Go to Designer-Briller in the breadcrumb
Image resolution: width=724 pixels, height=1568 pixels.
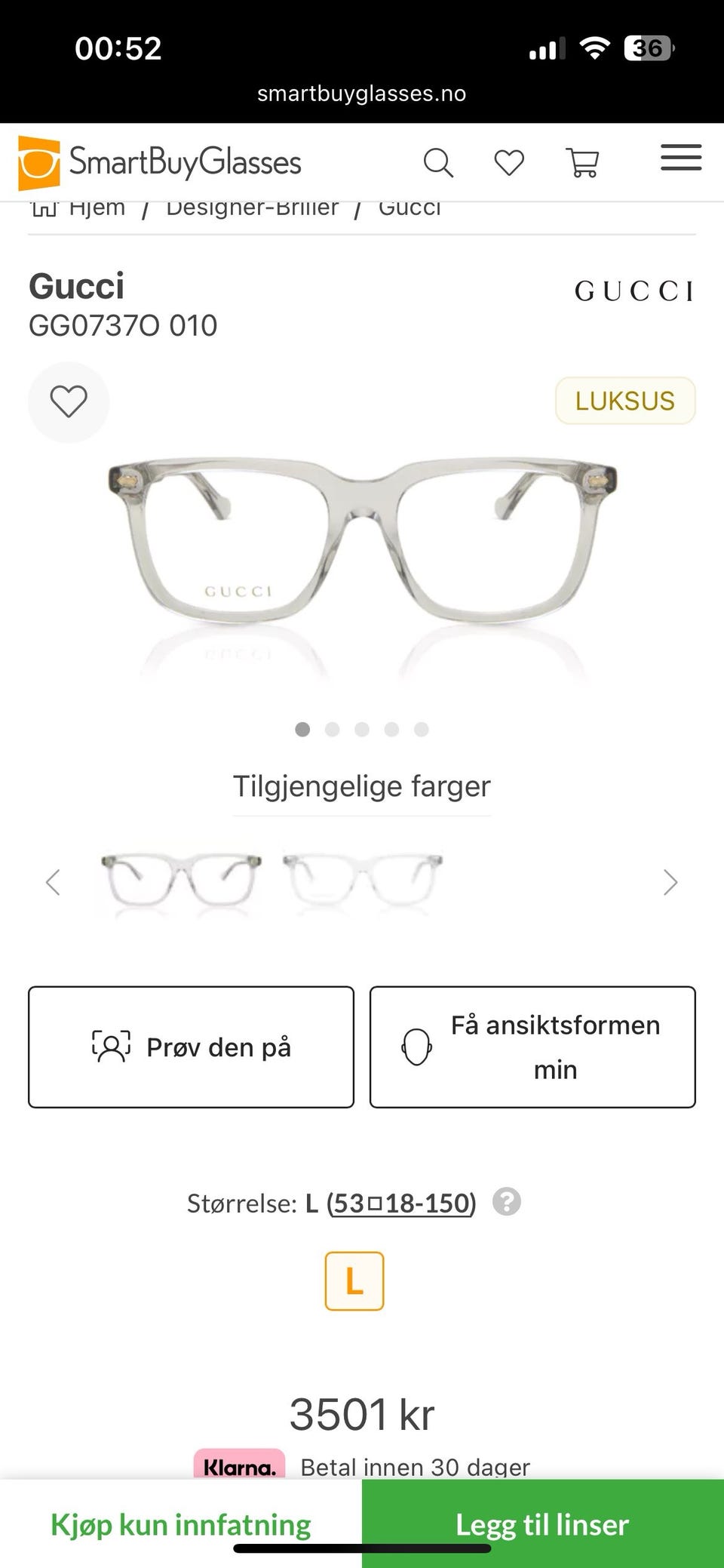coord(252,206)
